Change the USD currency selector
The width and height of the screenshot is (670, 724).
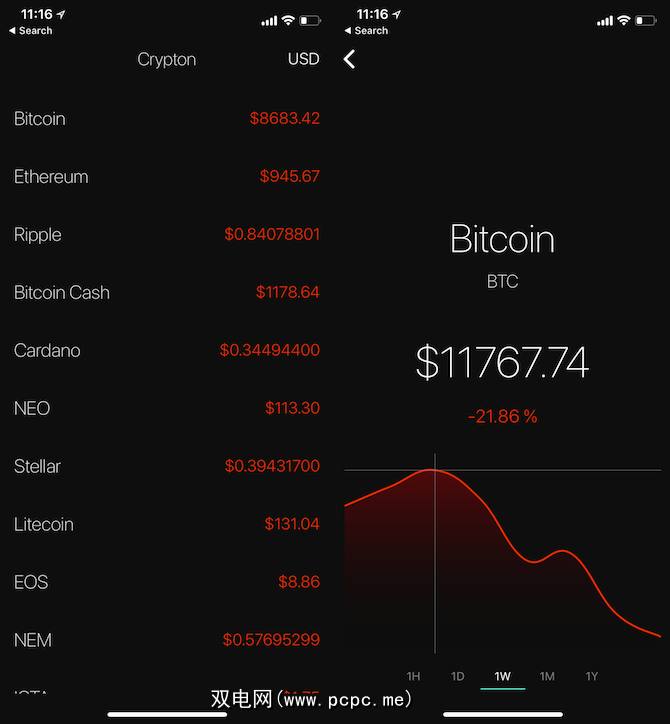tap(303, 59)
